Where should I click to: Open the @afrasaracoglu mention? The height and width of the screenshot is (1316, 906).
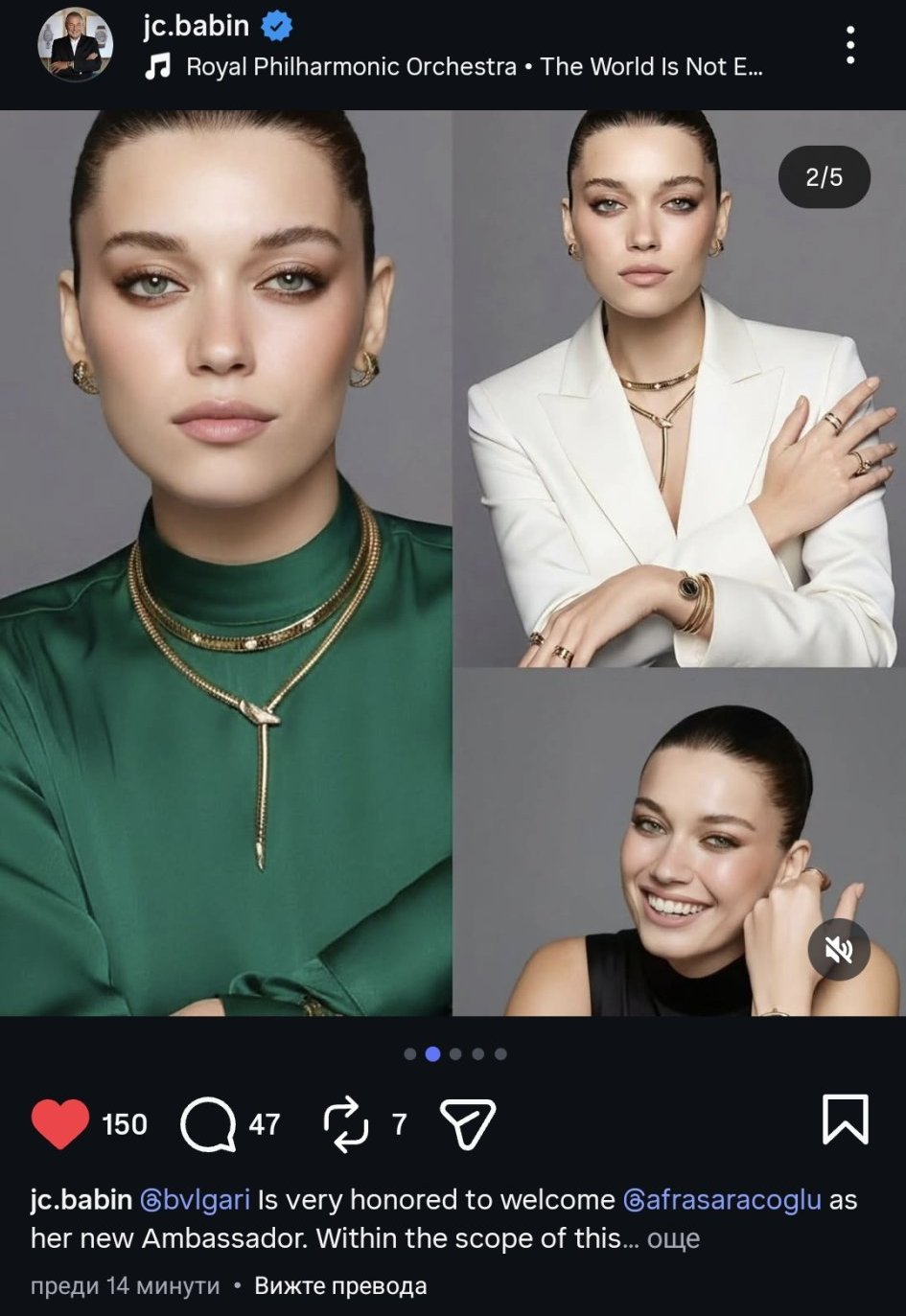tap(722, 1200)
